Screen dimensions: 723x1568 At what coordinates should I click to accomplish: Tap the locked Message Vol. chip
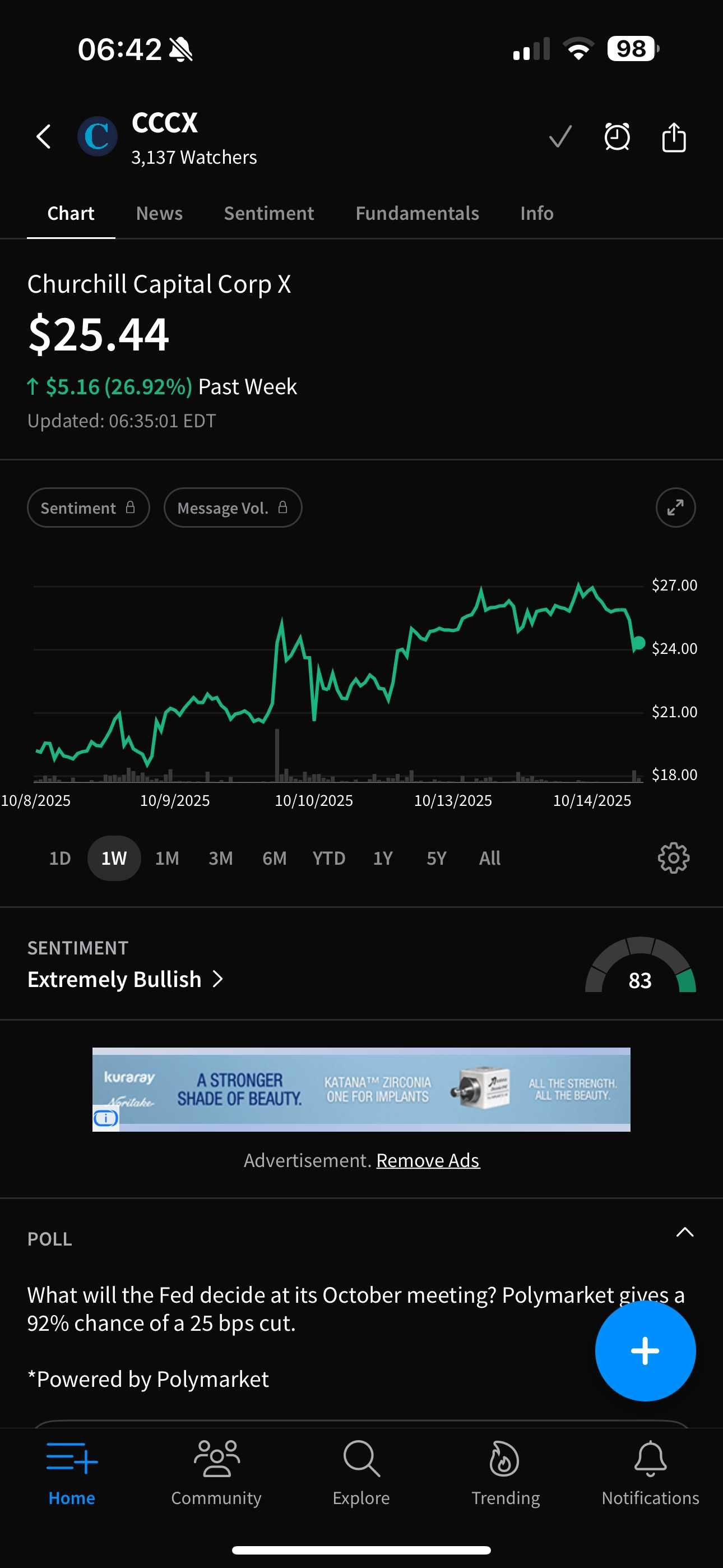[x=233, y=508]
